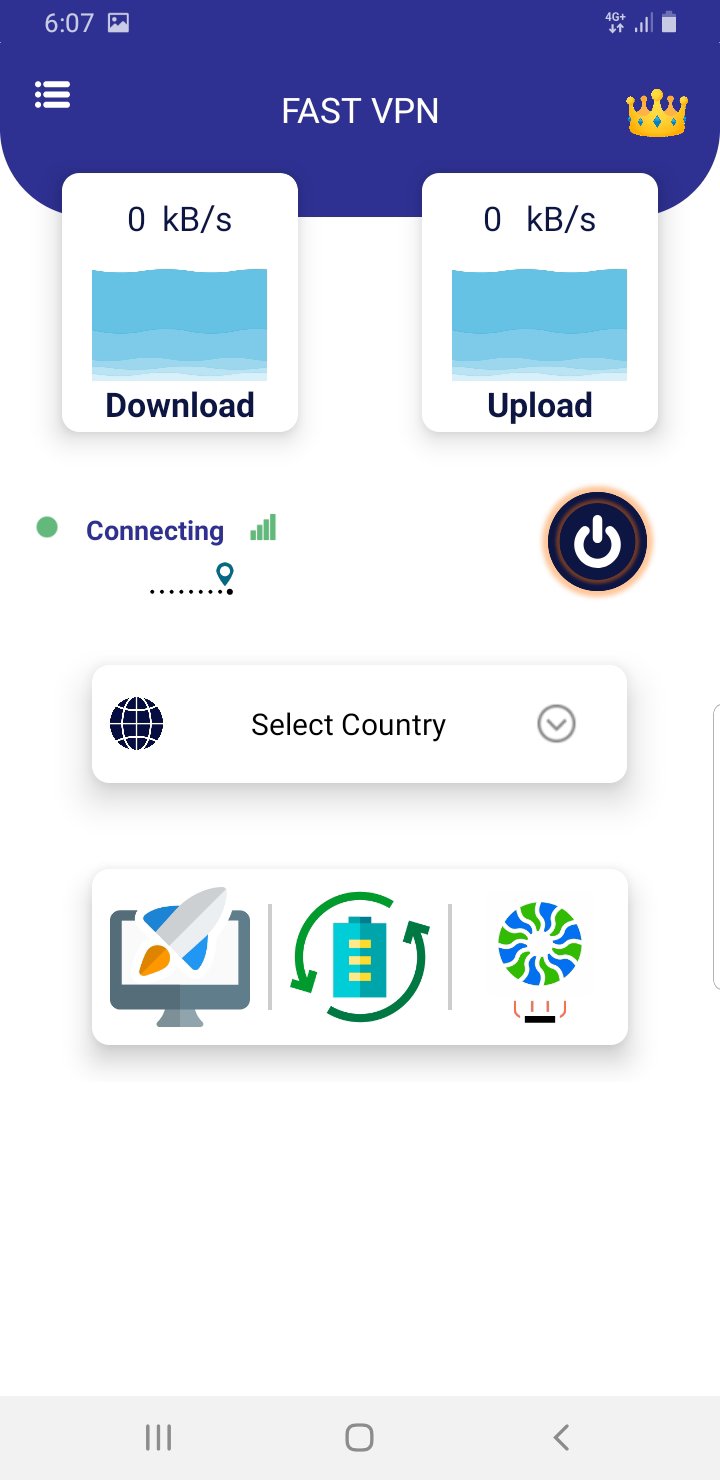This screenshot has width=720, height=1480.
Task: Open the battery saver tool
Action: click(x=360, y=957)
